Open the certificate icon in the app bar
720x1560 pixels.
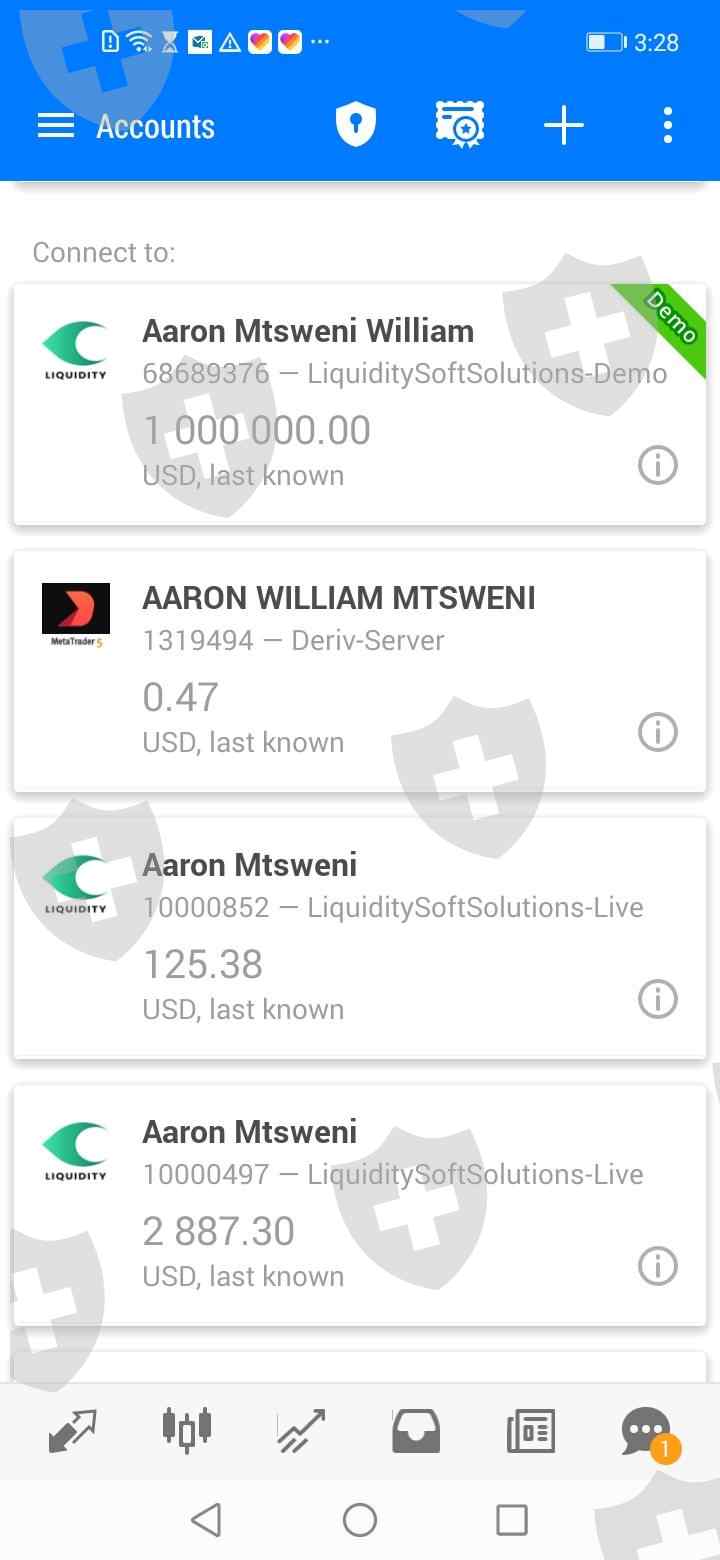[x=460, y=126]
